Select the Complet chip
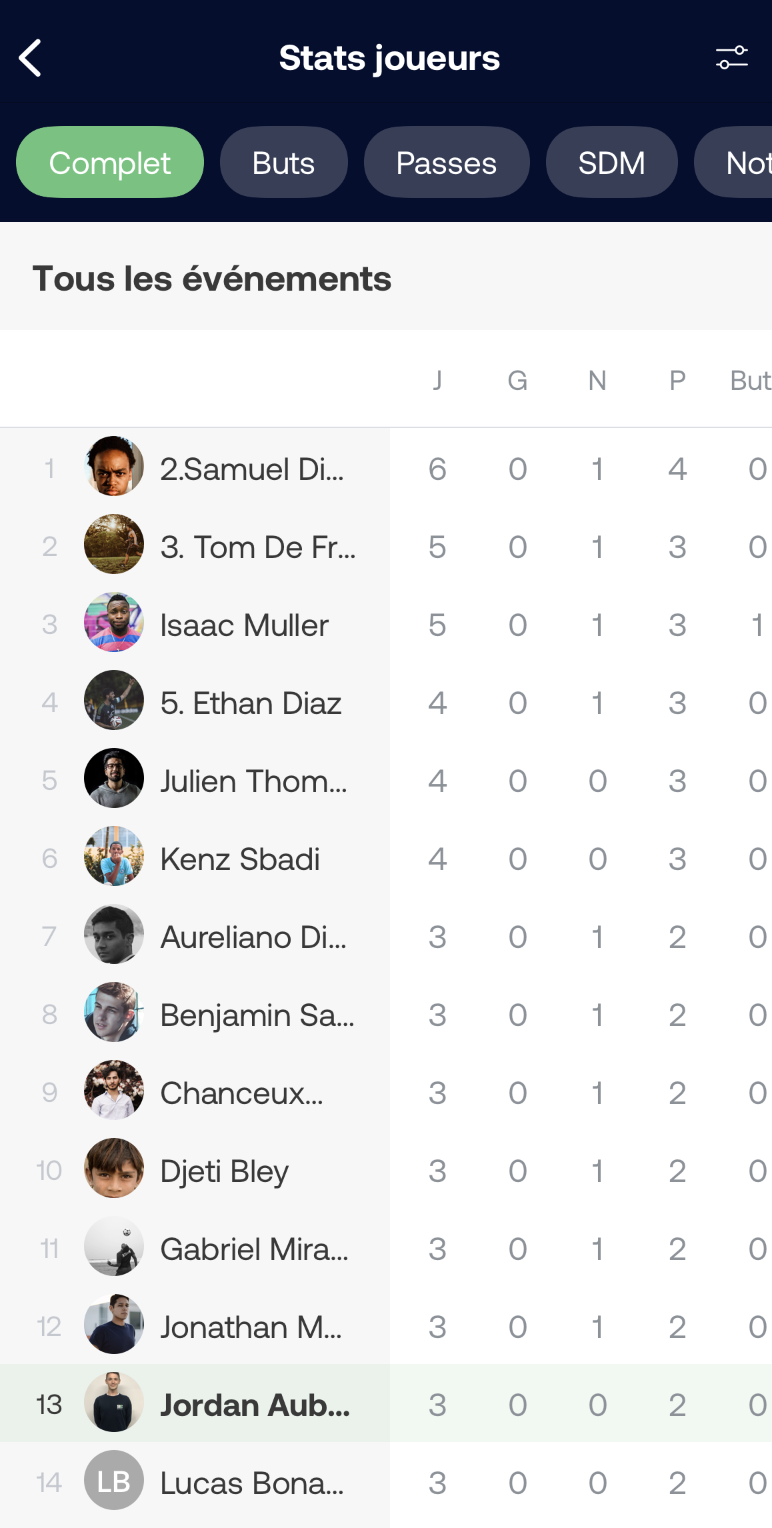Viewport: 772px width, 1528px height. coord(110,162)
